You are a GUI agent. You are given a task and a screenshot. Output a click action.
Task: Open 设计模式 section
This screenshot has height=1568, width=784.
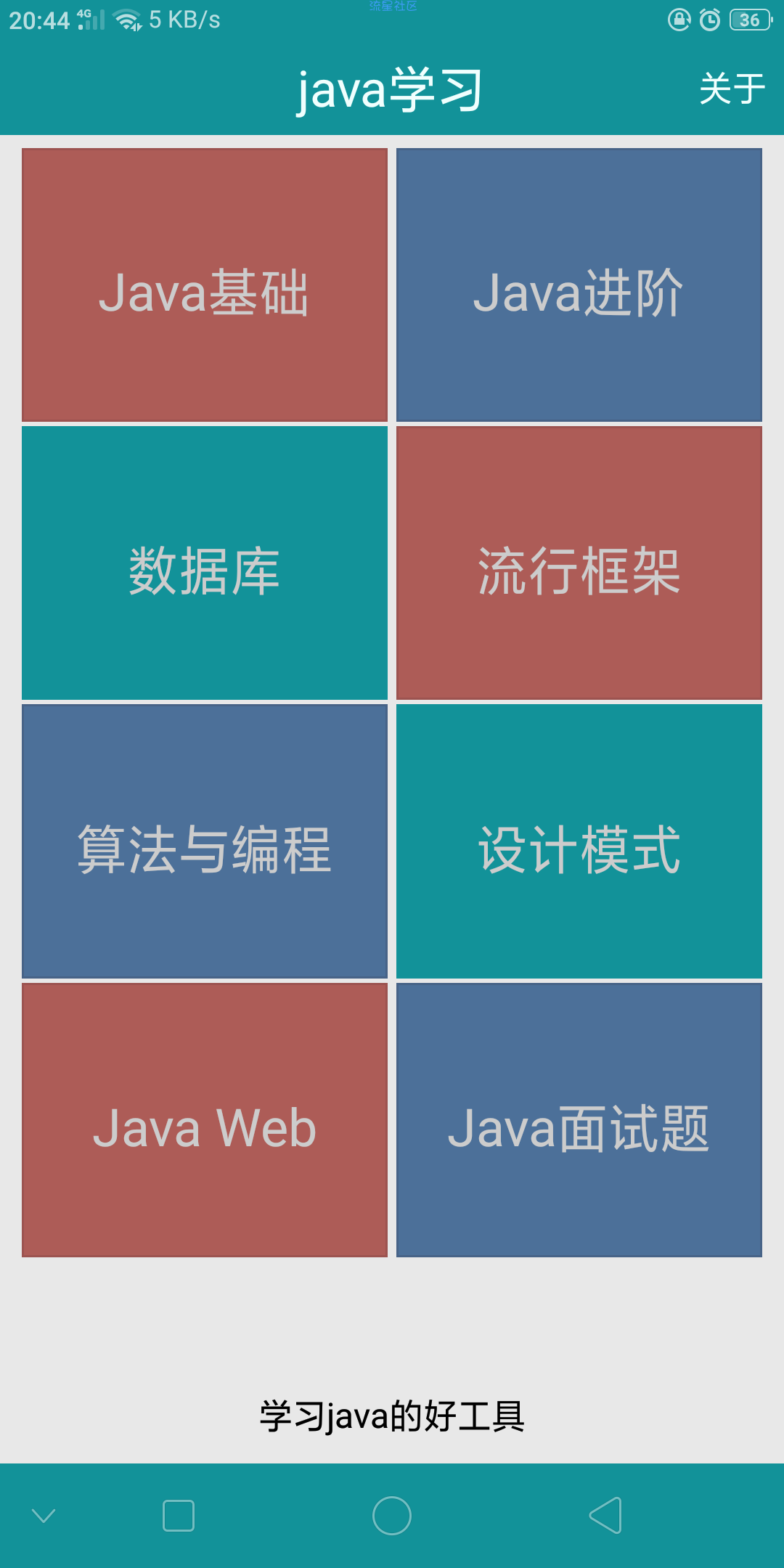tap(579, 841)
